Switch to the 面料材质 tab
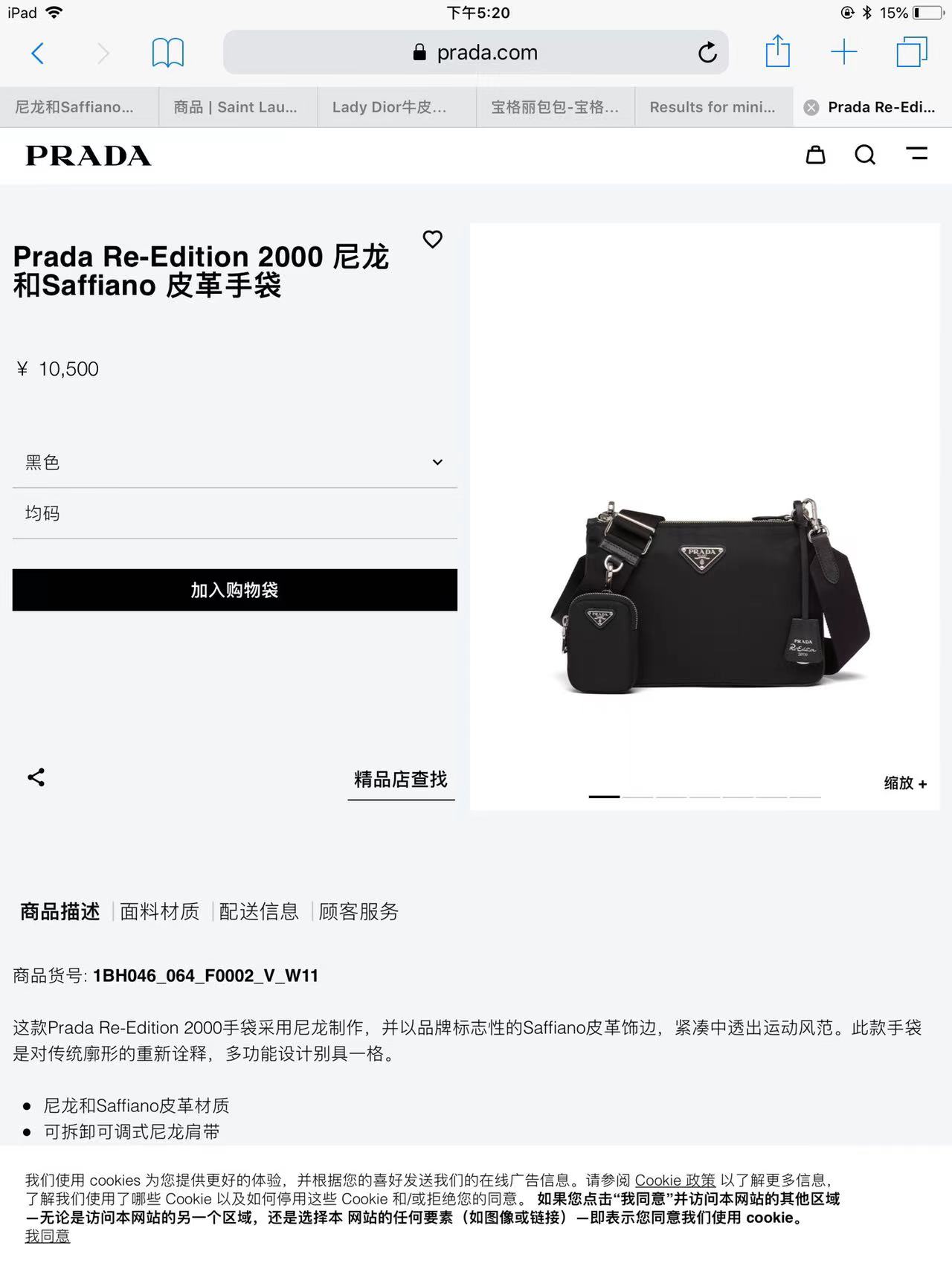Screen dimensions: 952x1269 click(159, 912)
